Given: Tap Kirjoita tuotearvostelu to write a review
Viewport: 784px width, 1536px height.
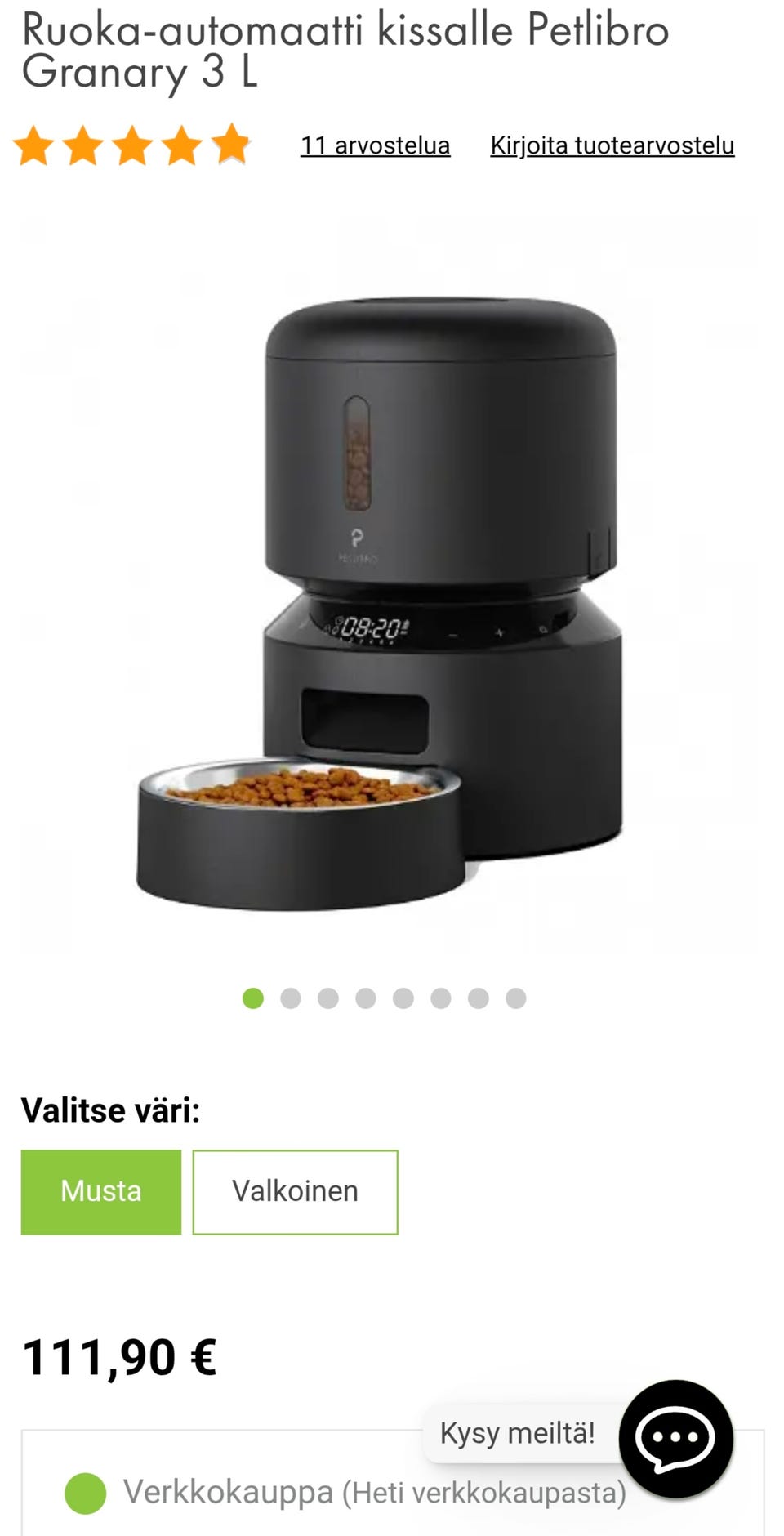Looking at the screenshot, I should pyautogui.click(x=612, y=145).
